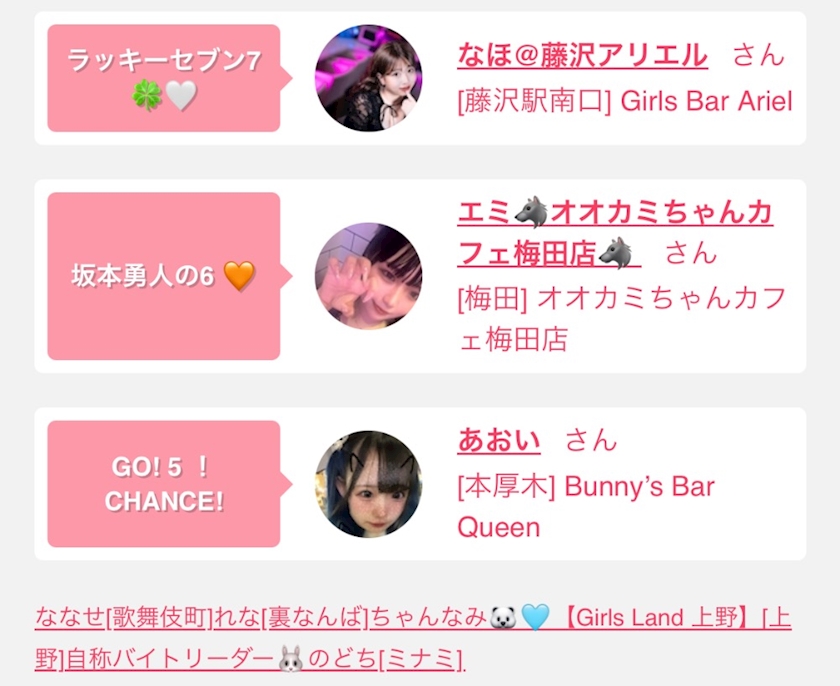Open なほ@藤沢アリエル profile link
This screenshot has height=686, width=840.
(x=582, y=55)
